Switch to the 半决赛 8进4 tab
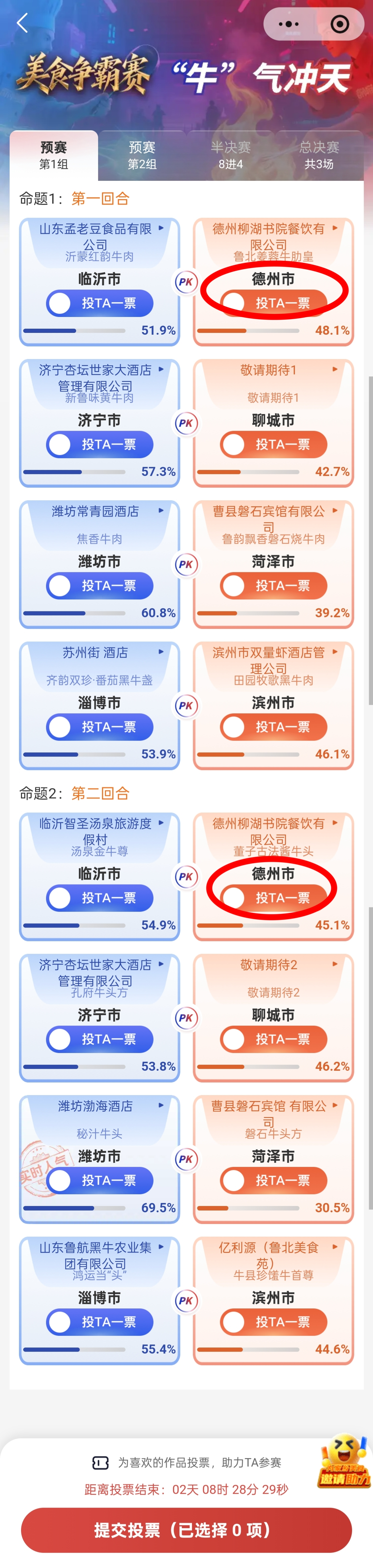The width and height of the screenshot is (373, 1568). coord(230,155)
